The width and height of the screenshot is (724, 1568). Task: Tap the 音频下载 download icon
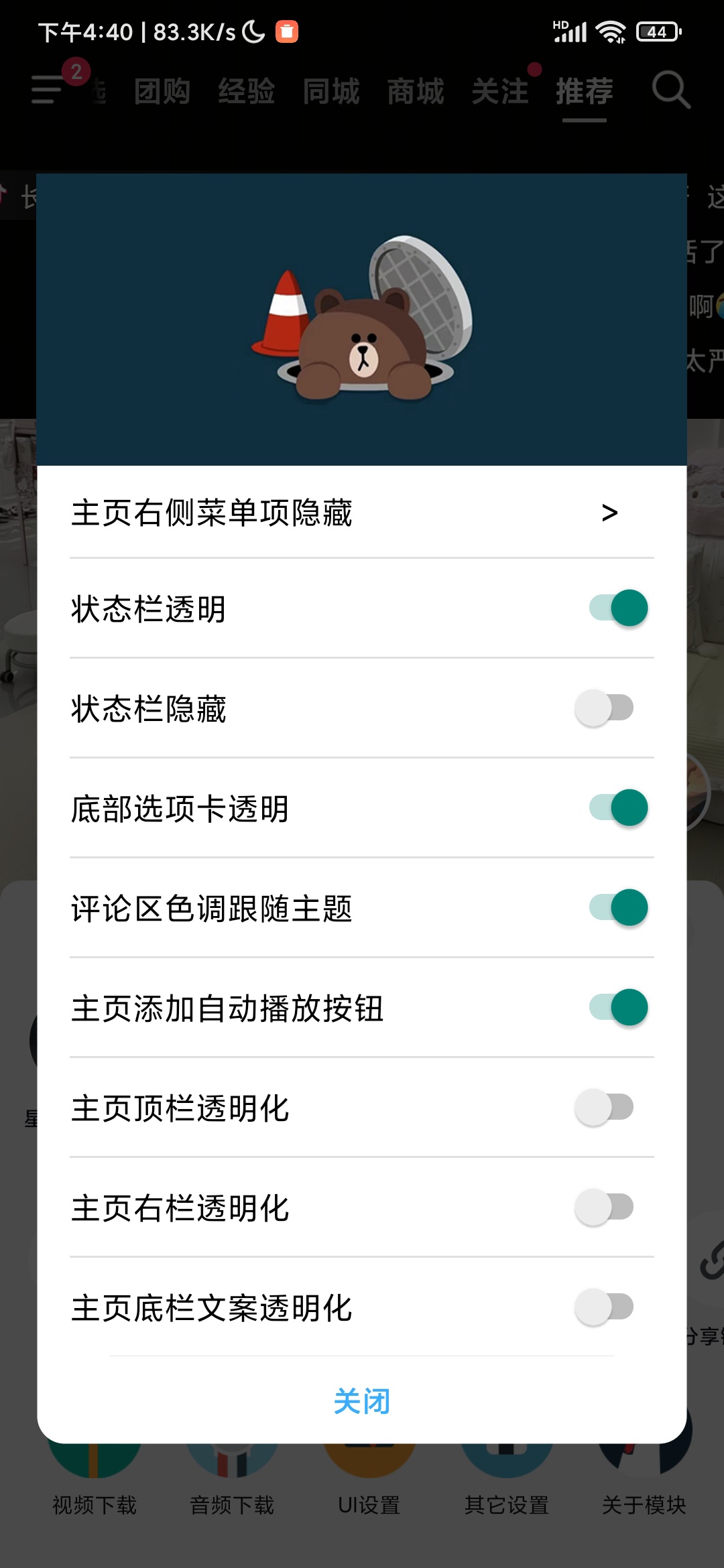click(x=231, y=1461)
